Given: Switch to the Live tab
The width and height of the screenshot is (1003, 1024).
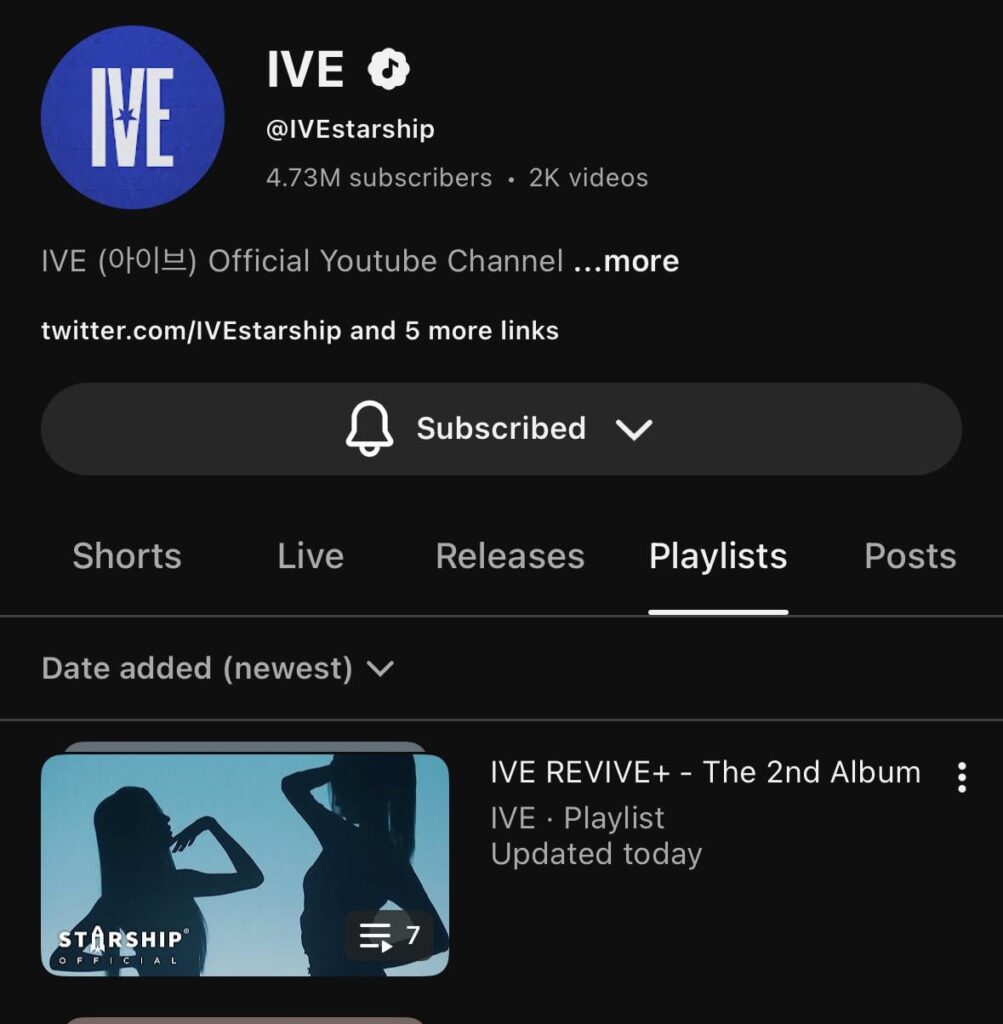Looking at the screenshot, I should [x=309, y=556].
